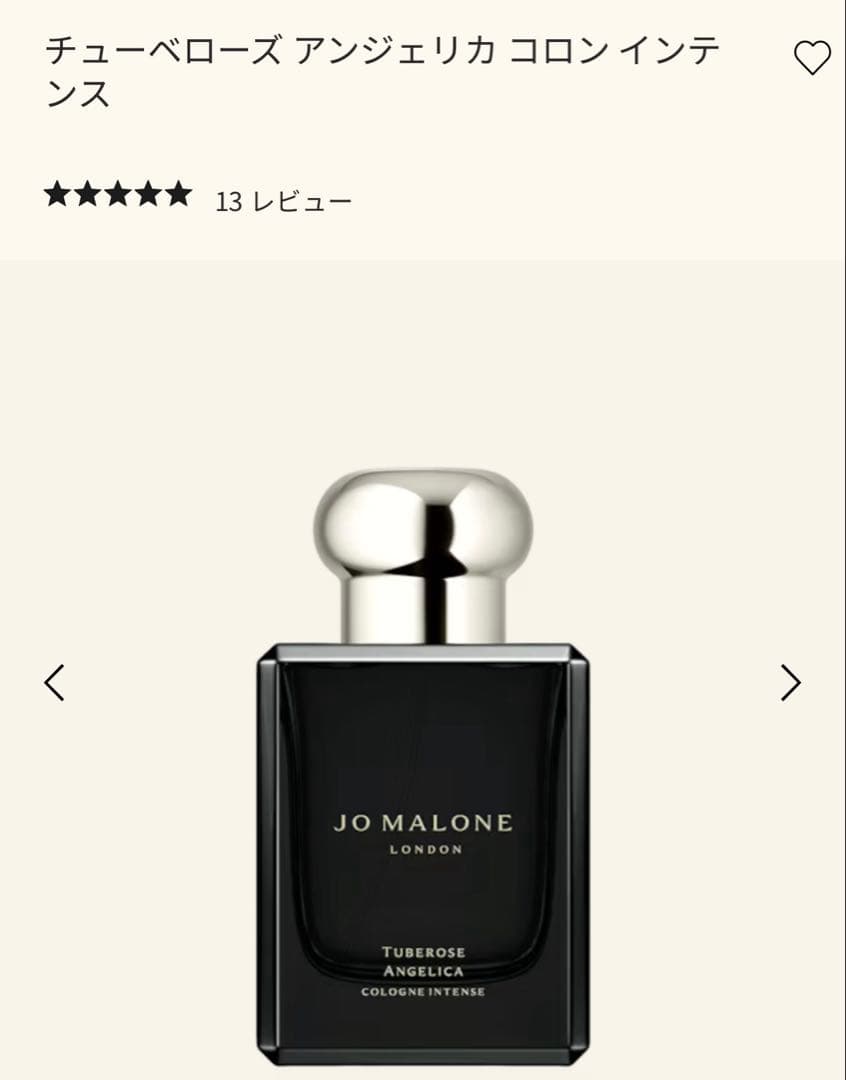846x1080 pixels.
Task: Expand the next carousel image via right chevron
Action: [790, 682]
